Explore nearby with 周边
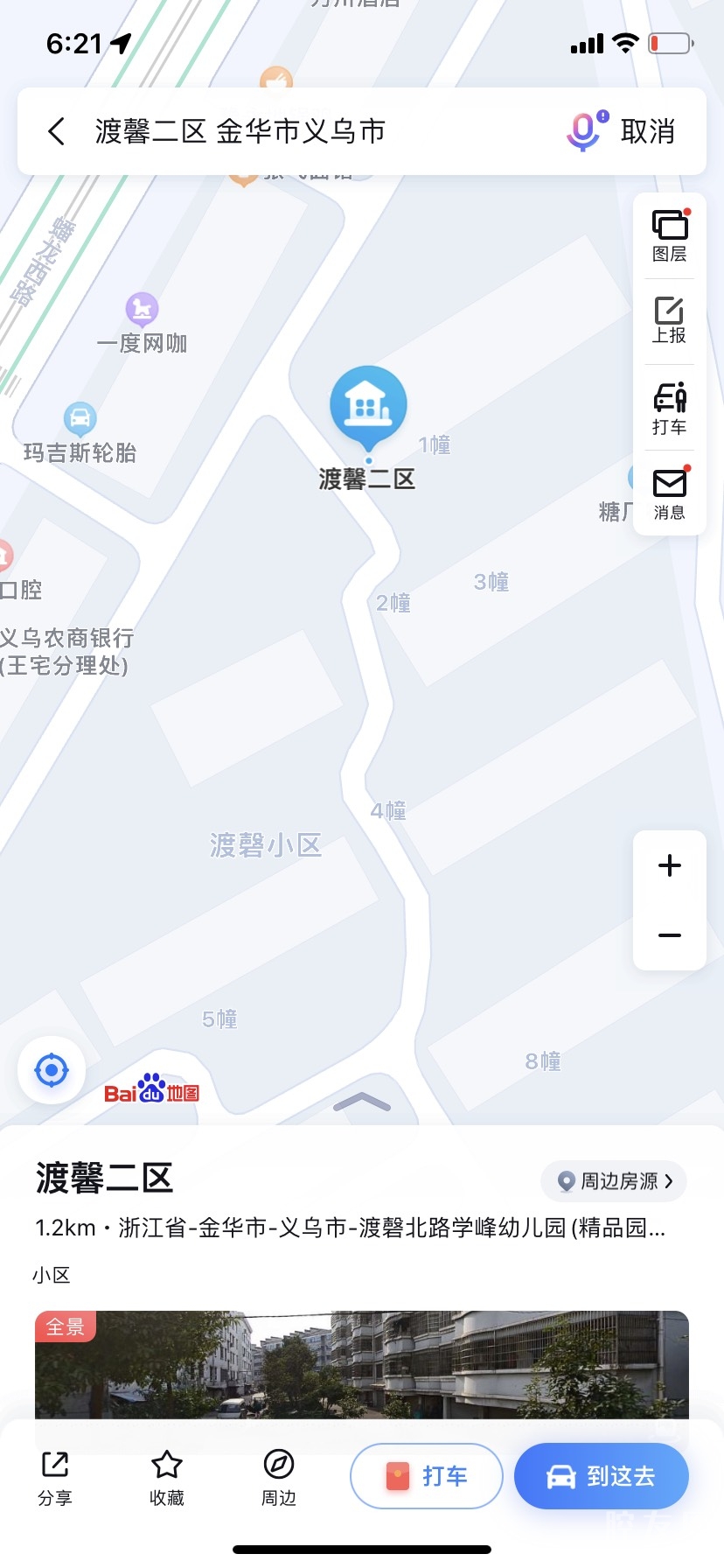724x1568 pixels. tap(279, 1478)
